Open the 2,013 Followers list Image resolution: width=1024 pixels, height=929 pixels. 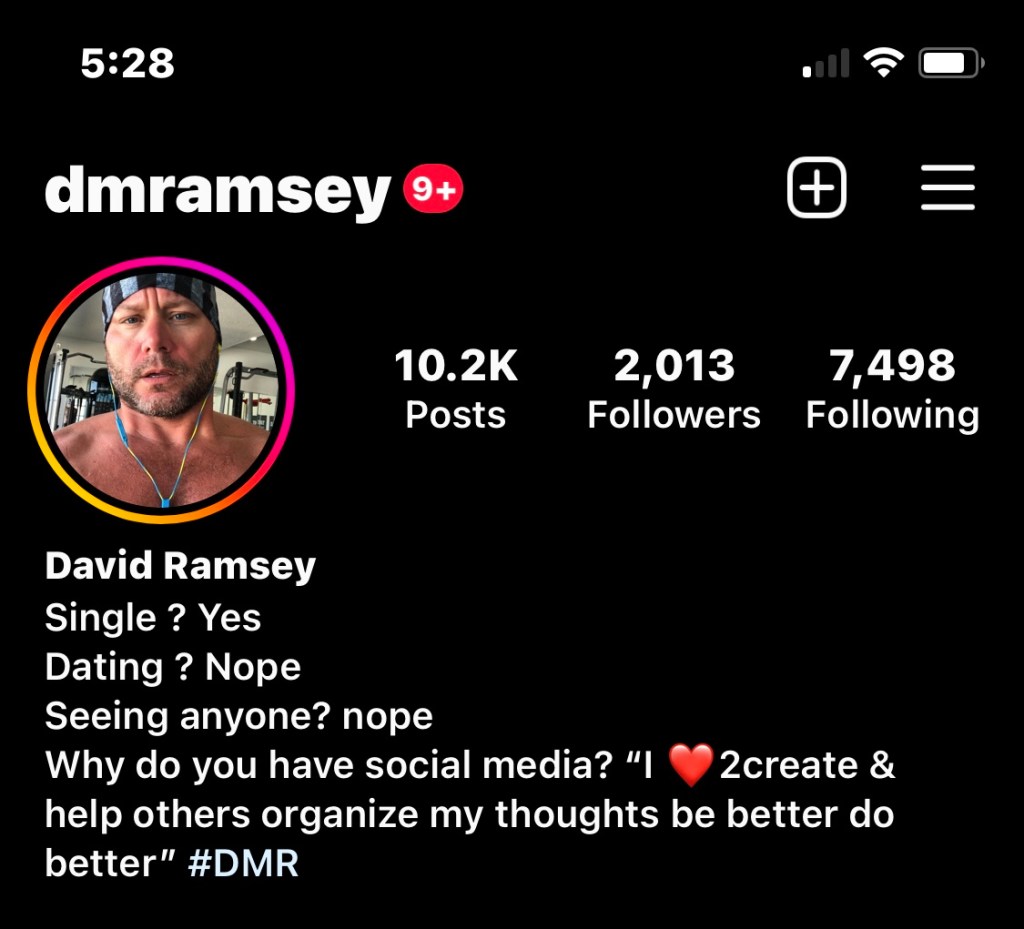click(x=674, y=389)
